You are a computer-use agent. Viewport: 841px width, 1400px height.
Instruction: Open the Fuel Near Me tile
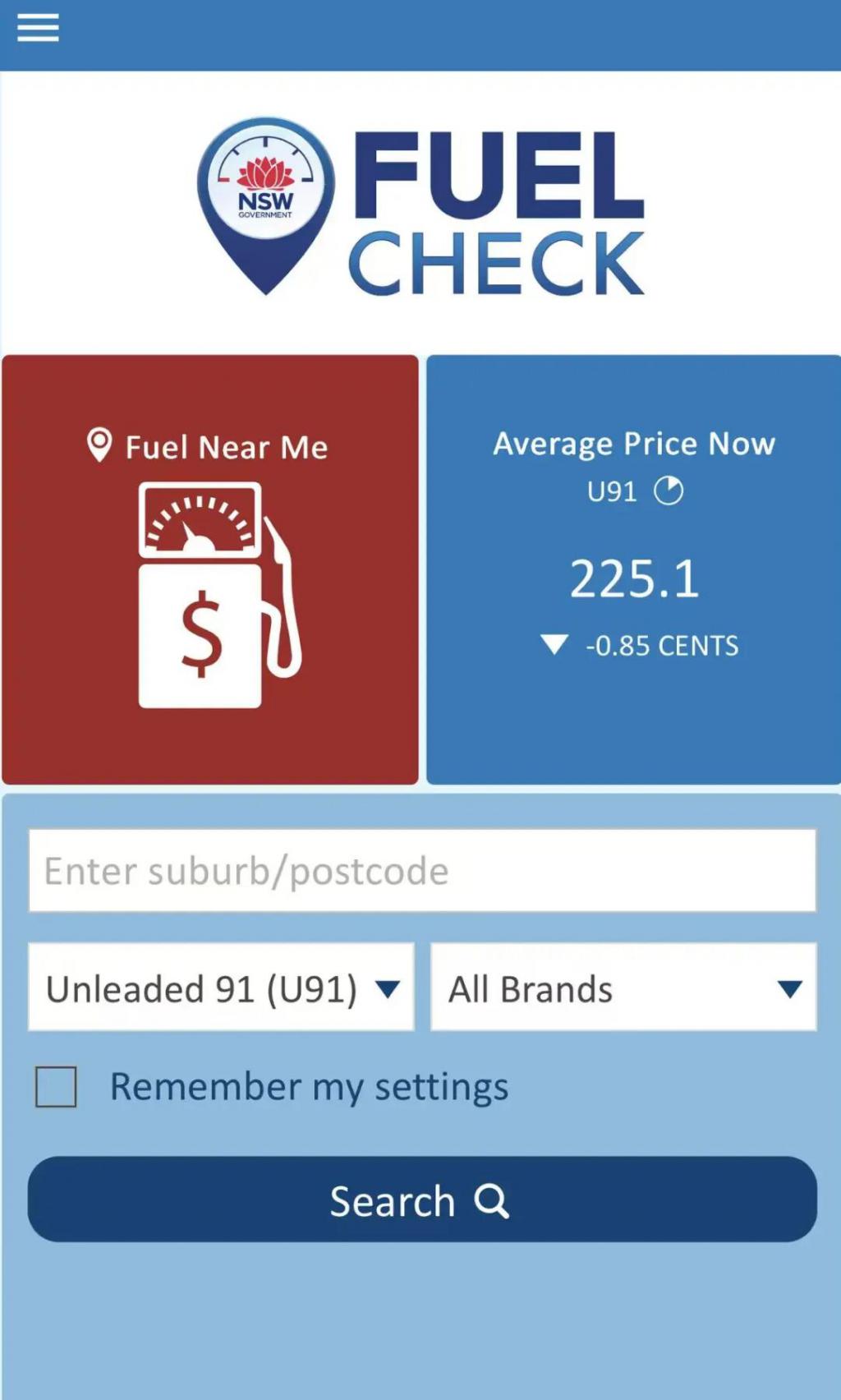coord(210,569)
